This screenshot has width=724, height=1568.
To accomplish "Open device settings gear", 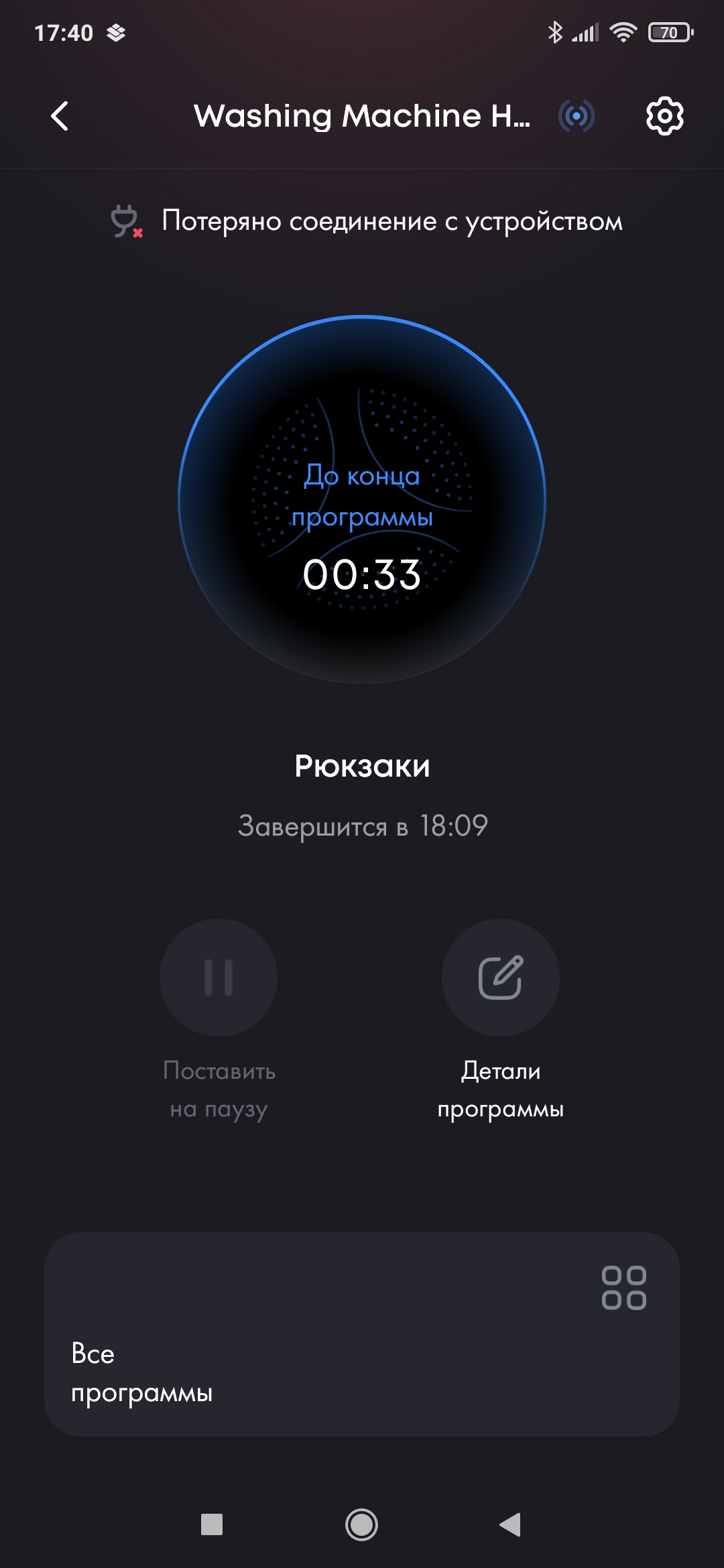I will tap(664, 116).
